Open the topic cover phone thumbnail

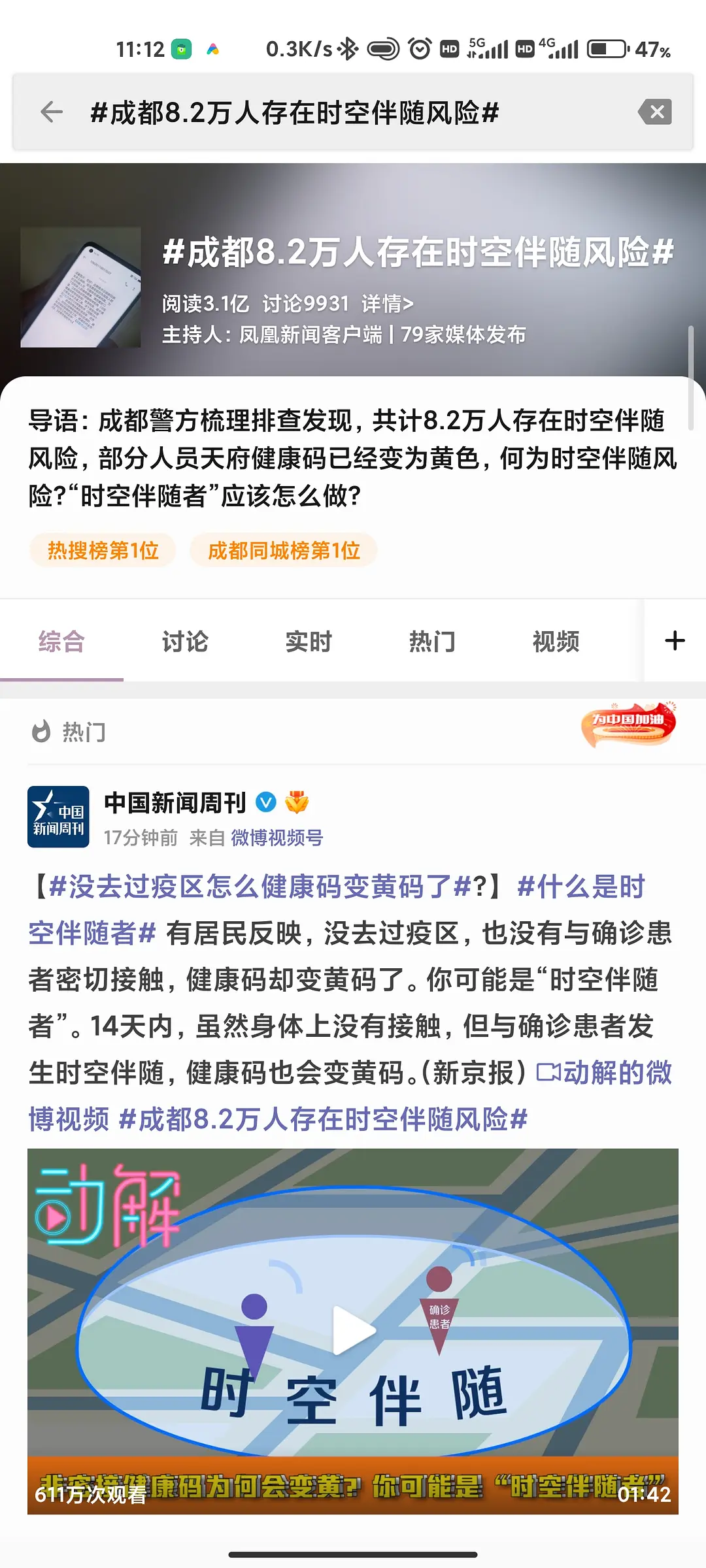tap(80, 287)
